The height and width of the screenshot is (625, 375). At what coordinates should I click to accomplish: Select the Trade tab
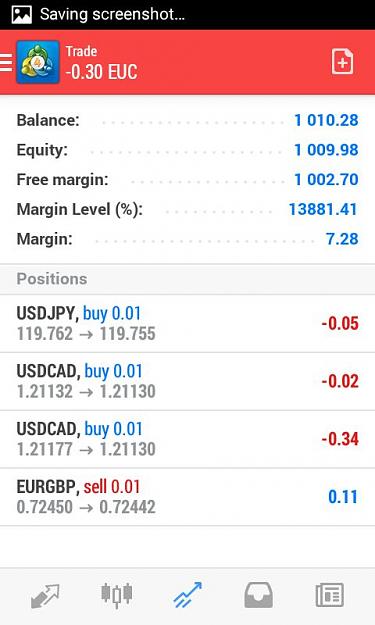click(188, 595)
